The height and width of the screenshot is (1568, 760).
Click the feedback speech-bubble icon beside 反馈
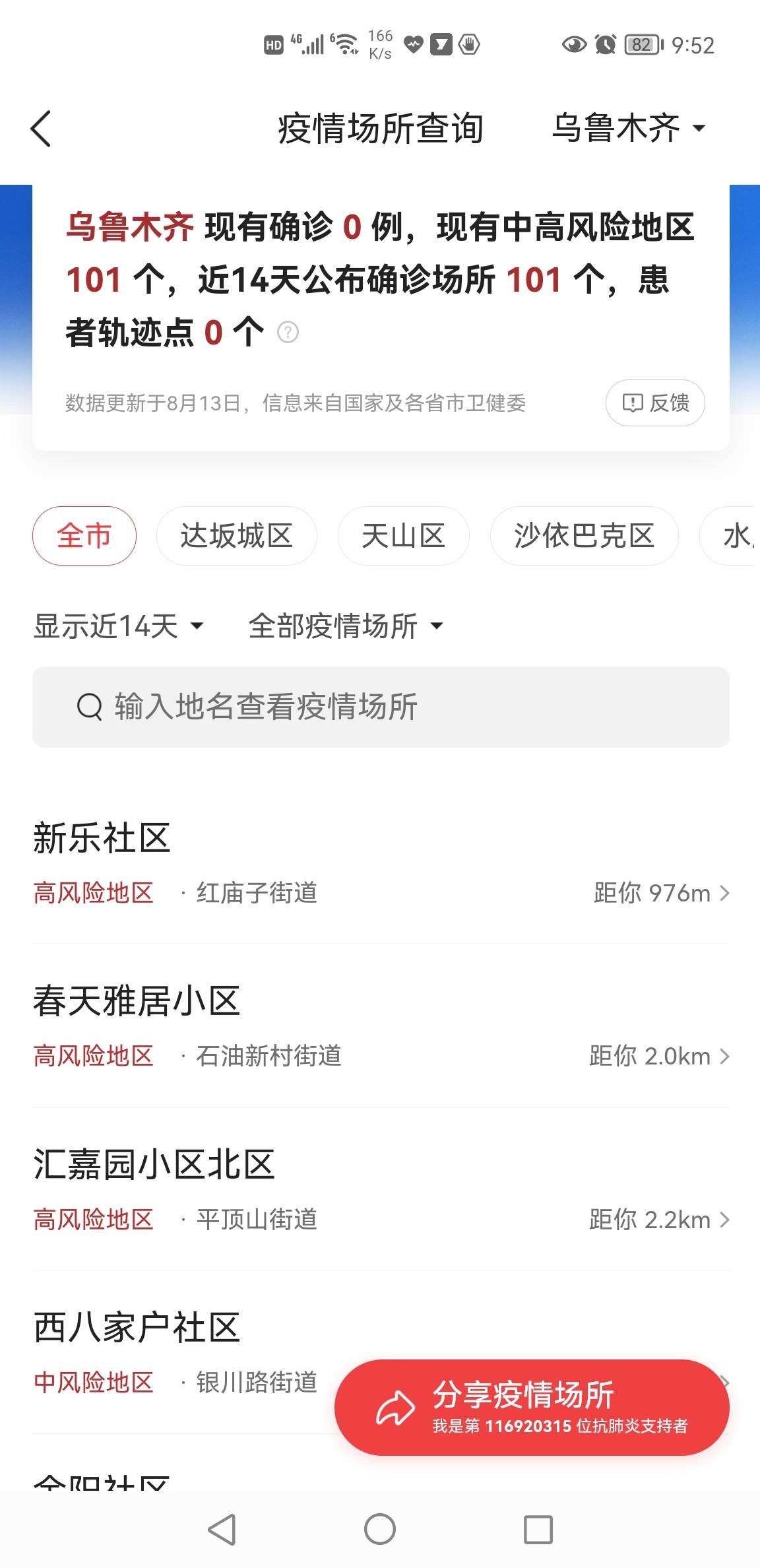coord(633,403)
